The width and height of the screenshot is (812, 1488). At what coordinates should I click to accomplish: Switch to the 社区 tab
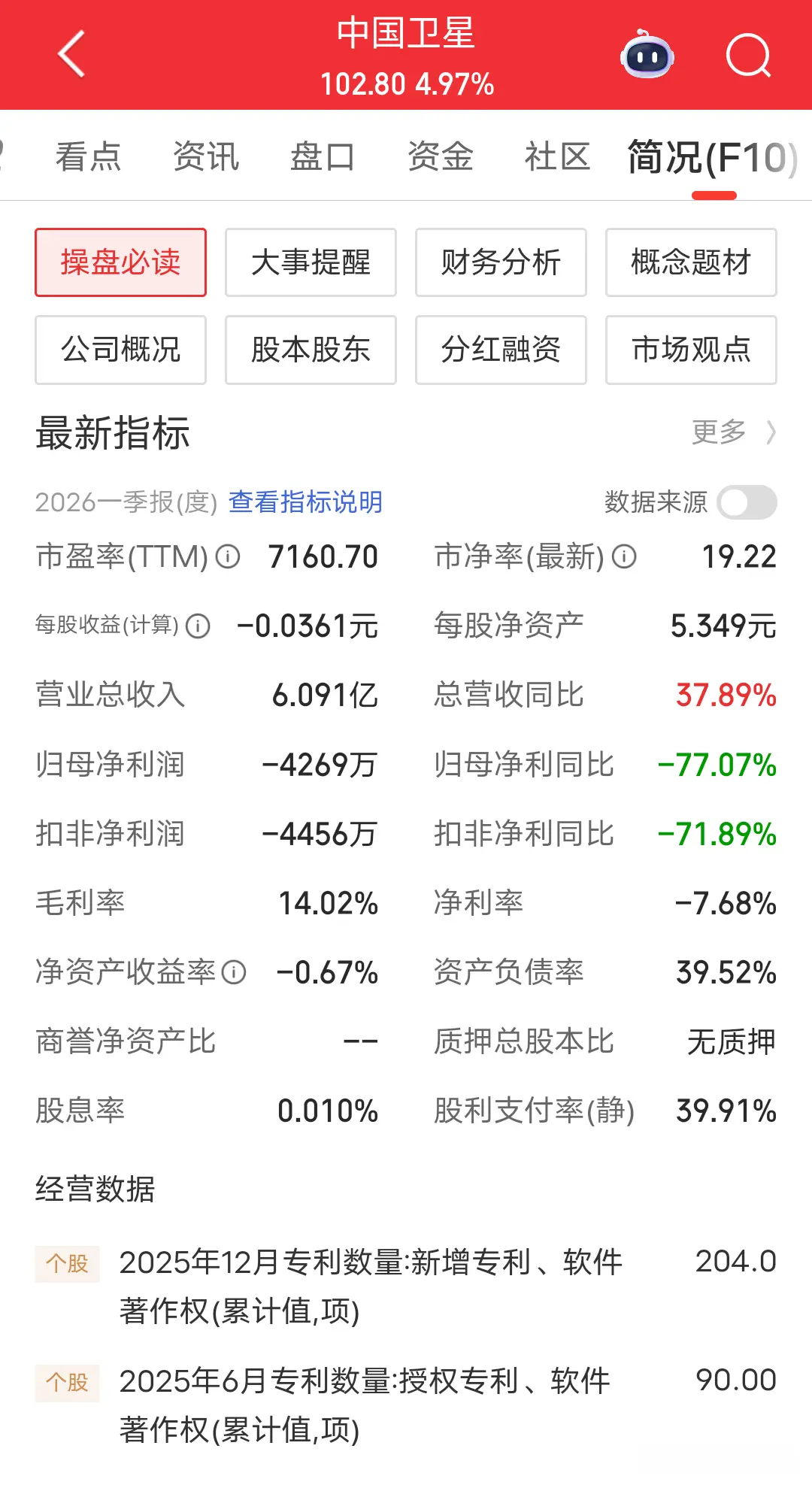pos(558,156)
